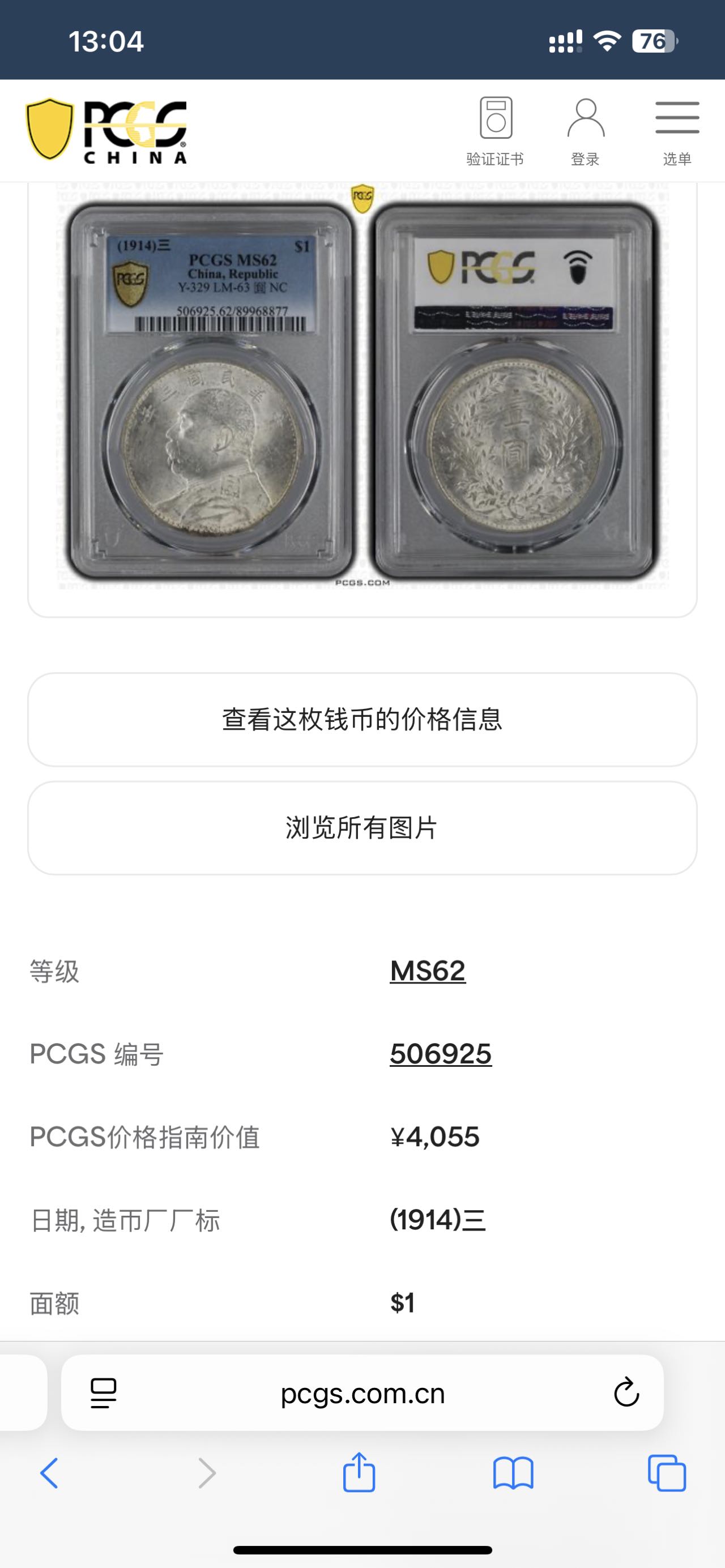Tap 浏览所有图片 to view all images
Screen dimensions: 725x1568
[362, 828]
